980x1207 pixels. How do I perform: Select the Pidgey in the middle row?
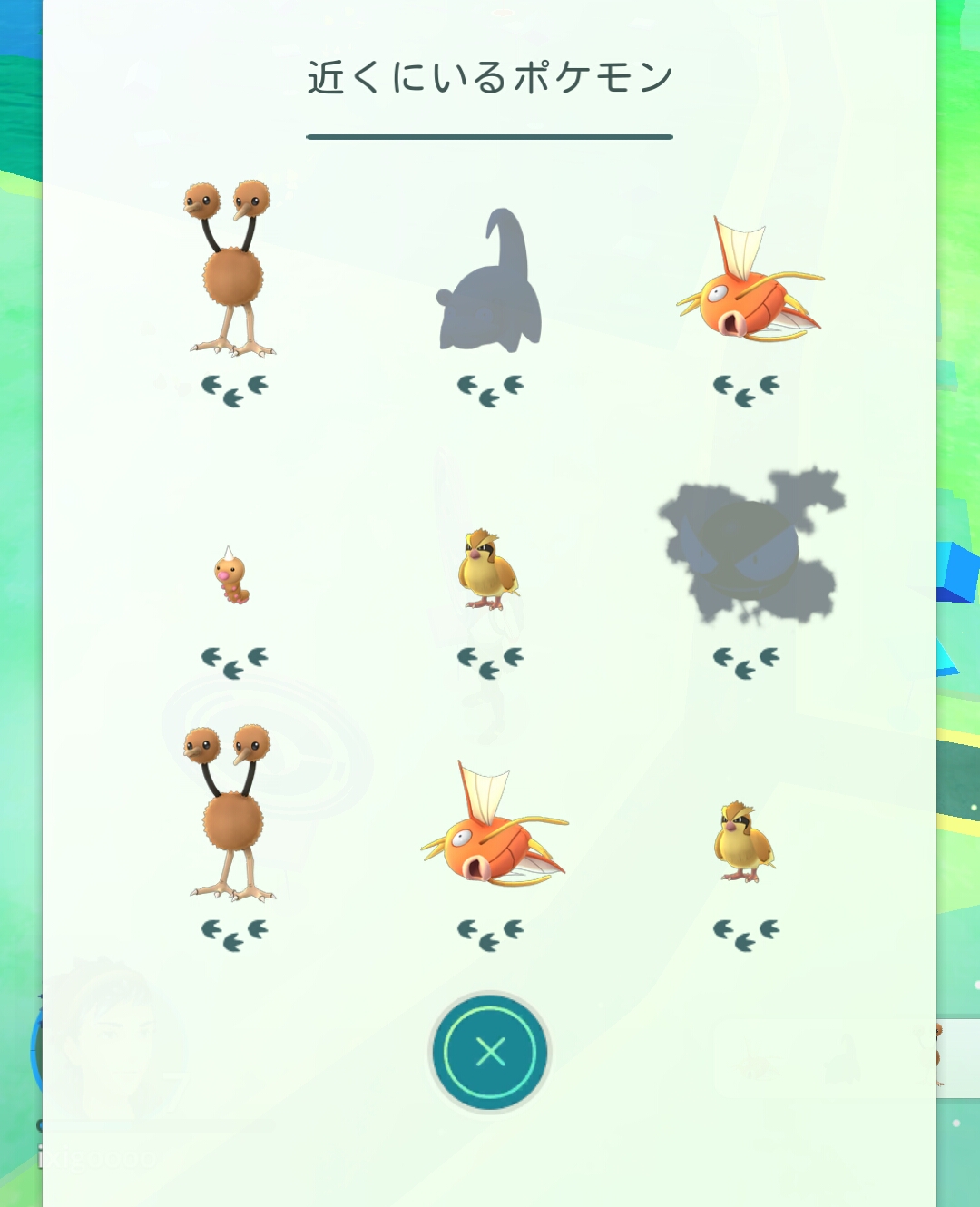point(488,572)
